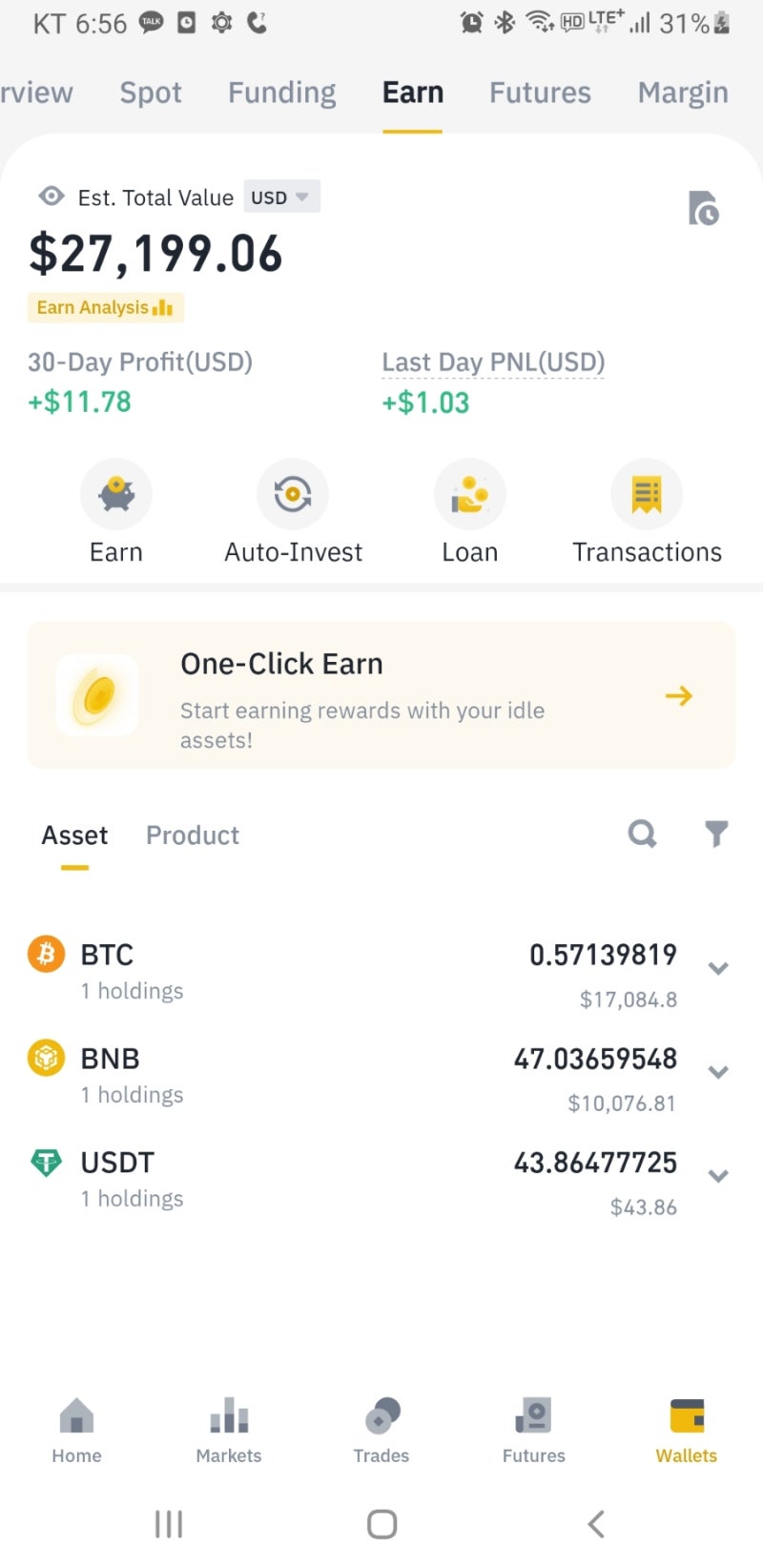763x1568 pixels.
Task: Hide the estimated total value
Action: click(52, 196)
